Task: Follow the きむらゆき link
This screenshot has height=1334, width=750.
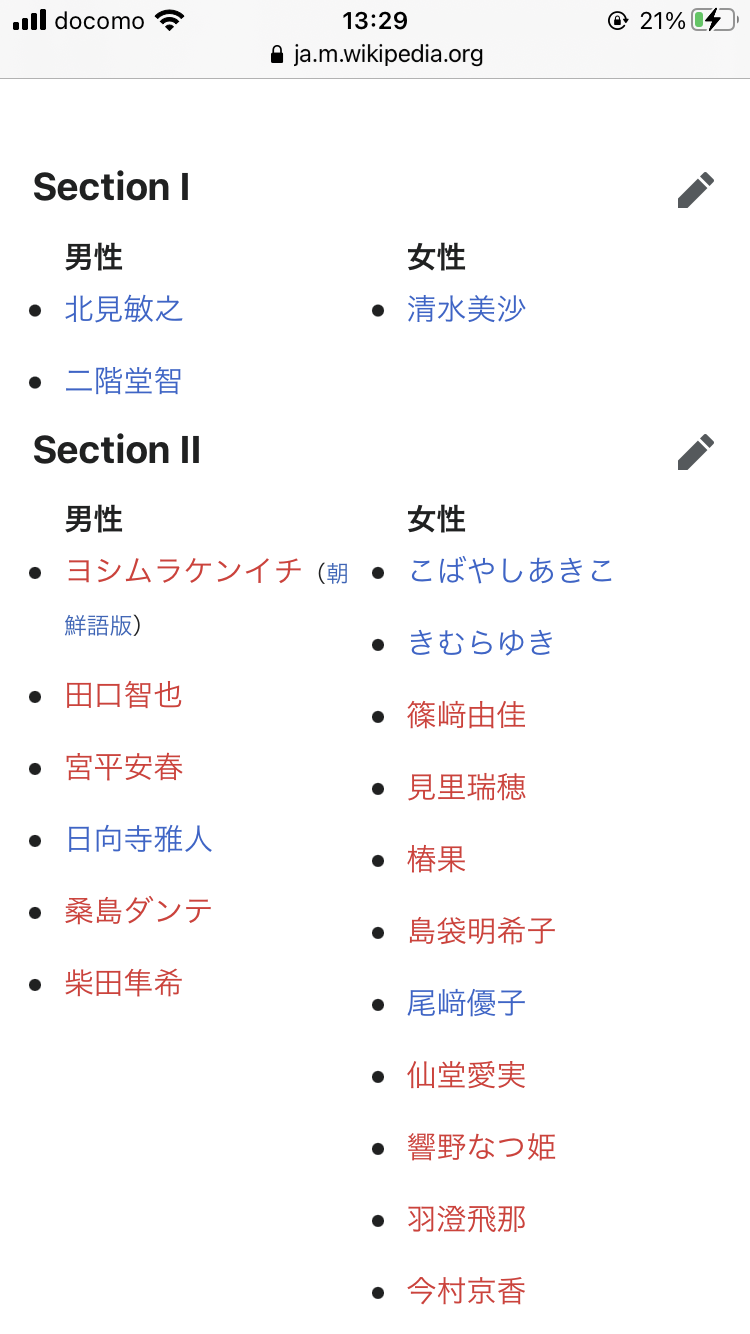Action: pyautogui.click(x=481, y=643)
